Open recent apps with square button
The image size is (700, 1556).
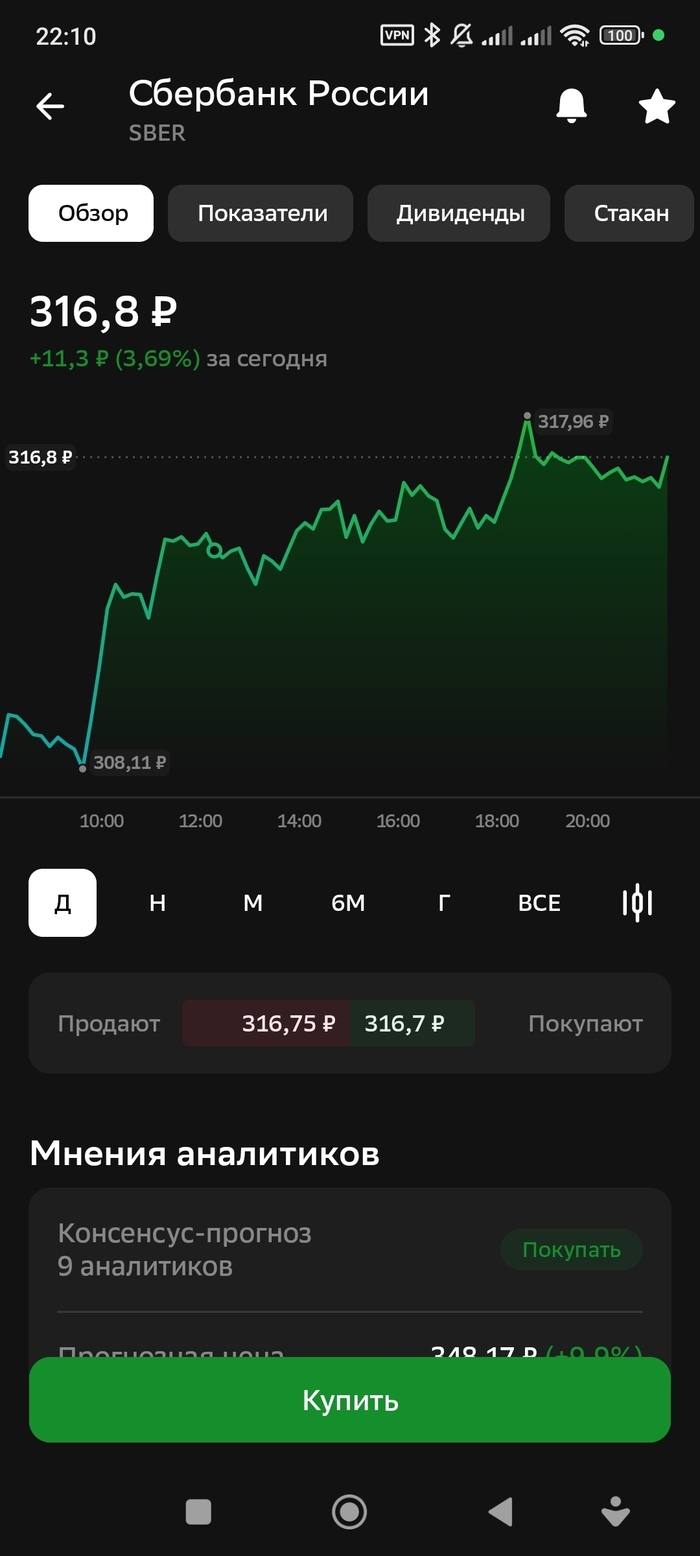pyautogui.click(x=198, y=1512)
